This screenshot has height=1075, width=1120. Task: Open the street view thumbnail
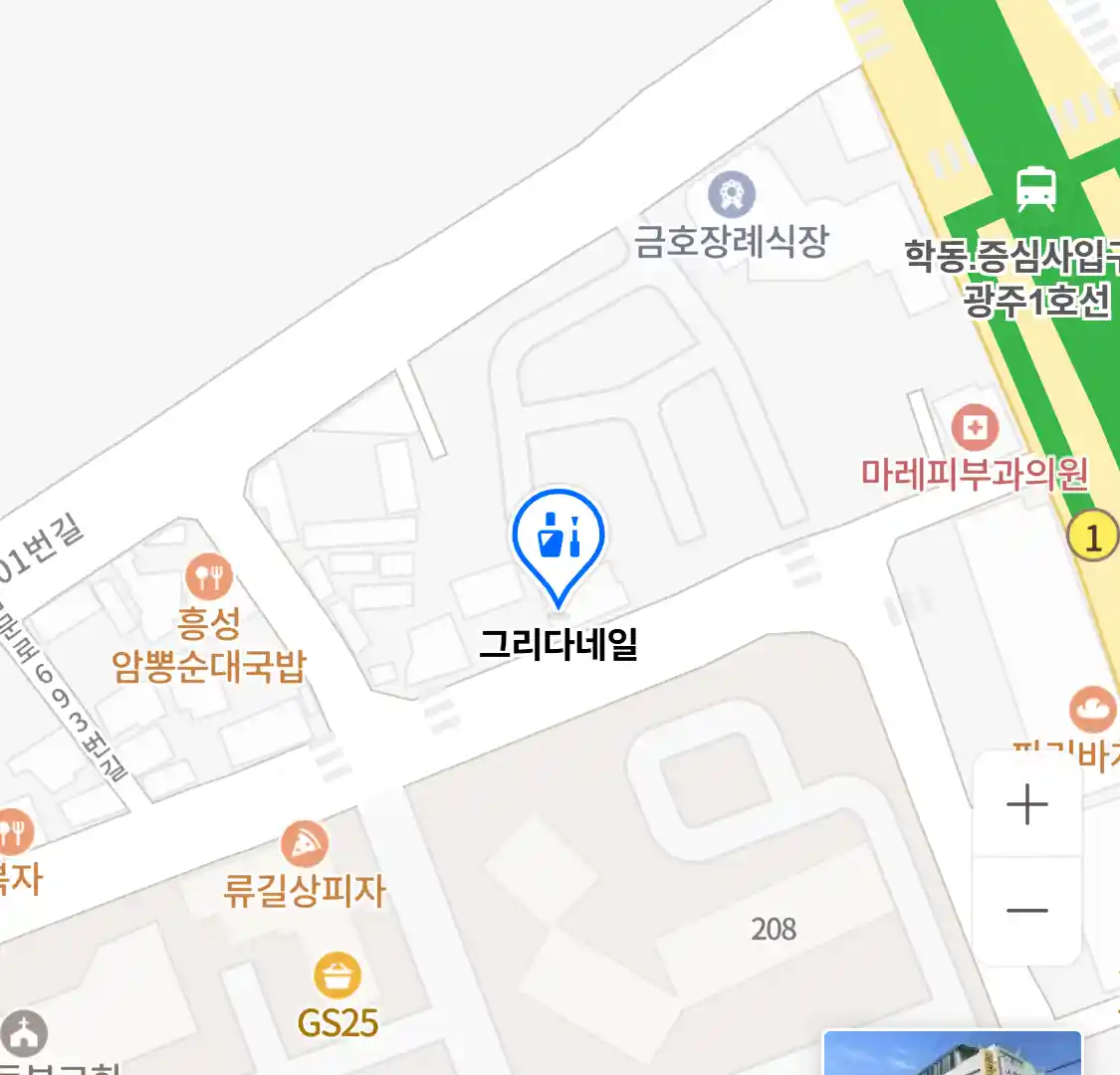pos(952,1053)
